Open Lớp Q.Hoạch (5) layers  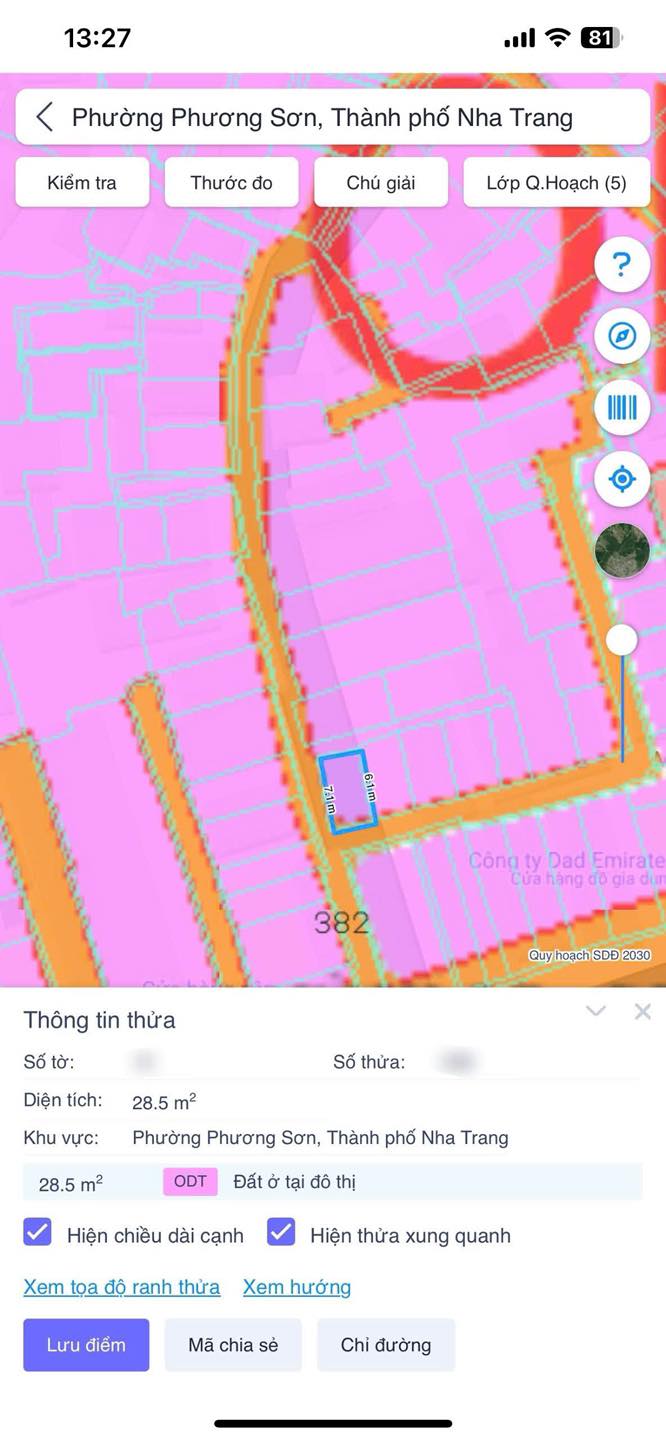[x=557, y=183]
